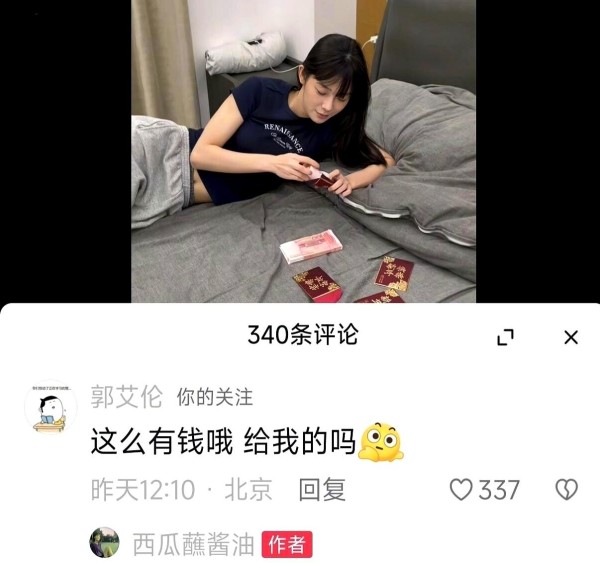Like 郭艾伦's comment with the heart
This screenshot has height=563, width=600.
pos(461,490)
